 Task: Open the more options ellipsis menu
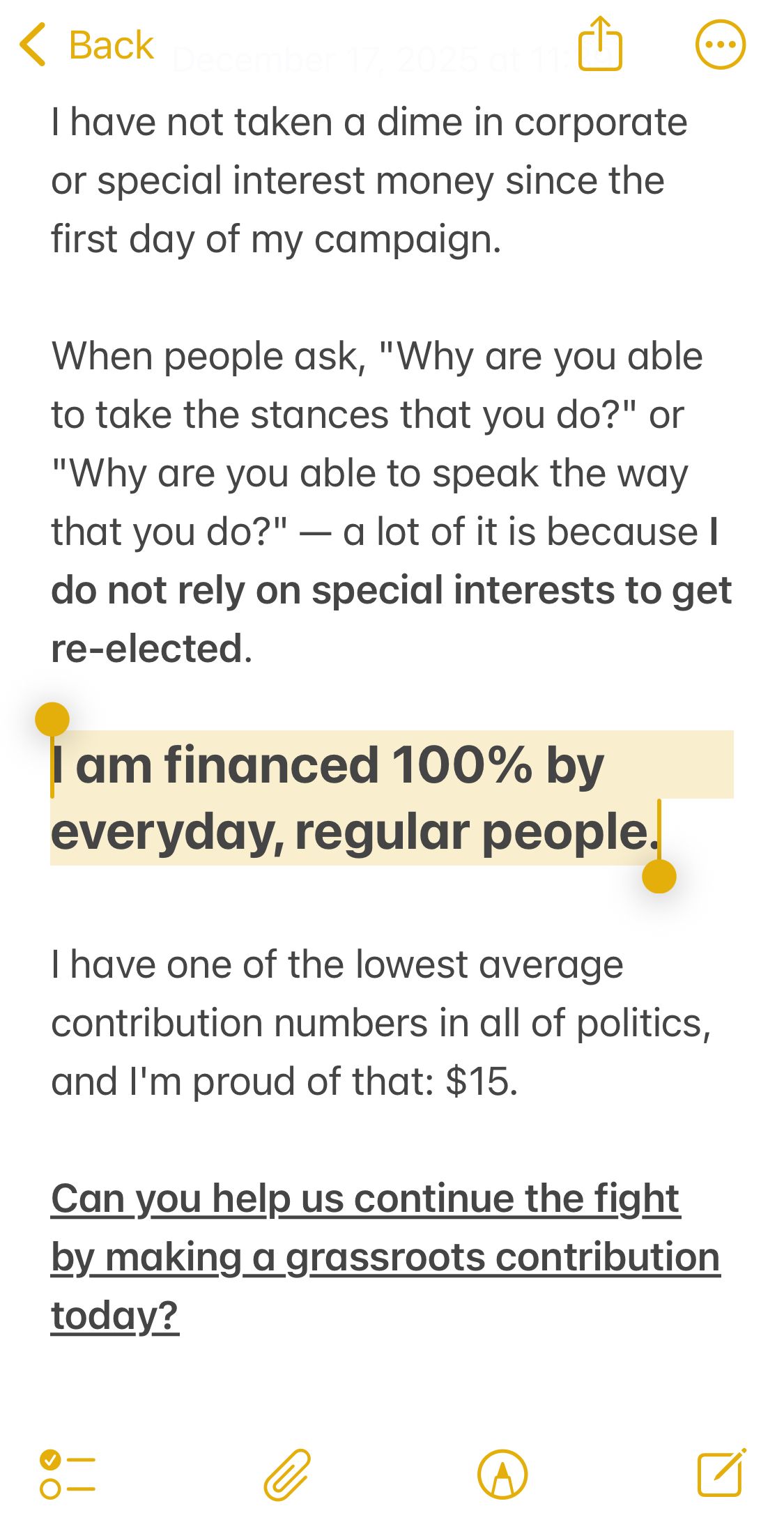[721, 43]
